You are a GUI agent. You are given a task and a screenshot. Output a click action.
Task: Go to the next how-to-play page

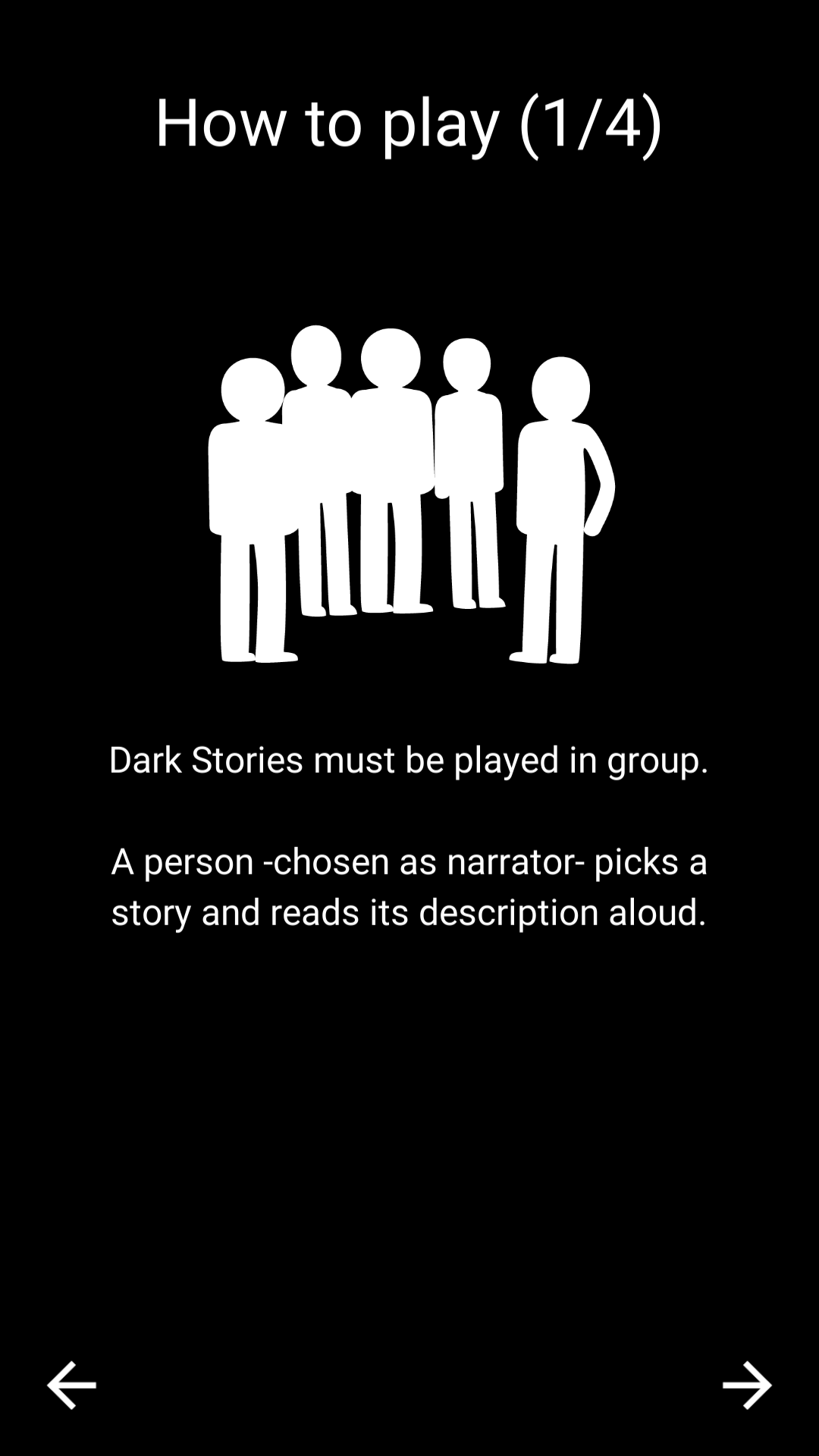click(x=747, y=1385)
